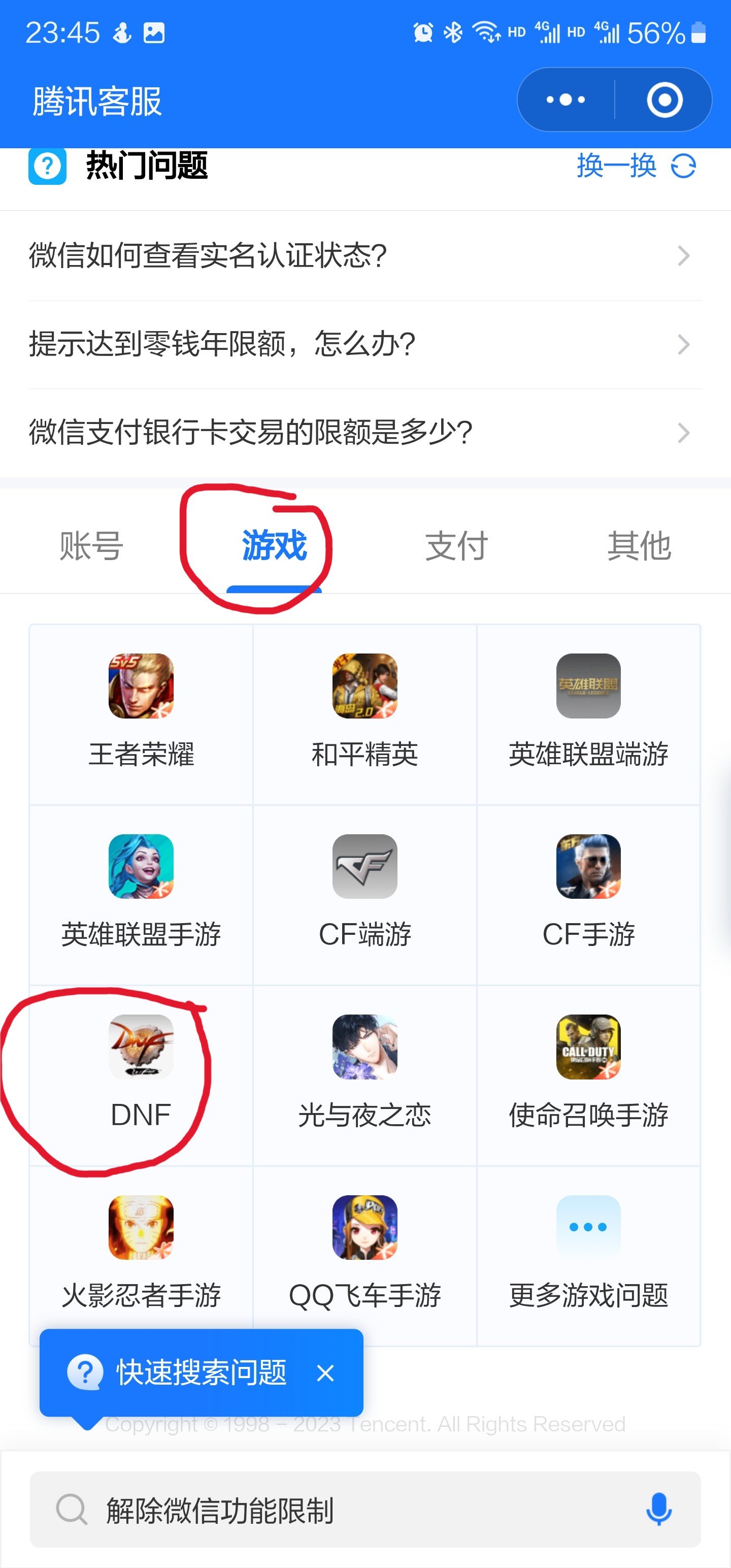Switch to the 其他 tab
This screenshot has width=731, height=1568.
click(639, 545)
